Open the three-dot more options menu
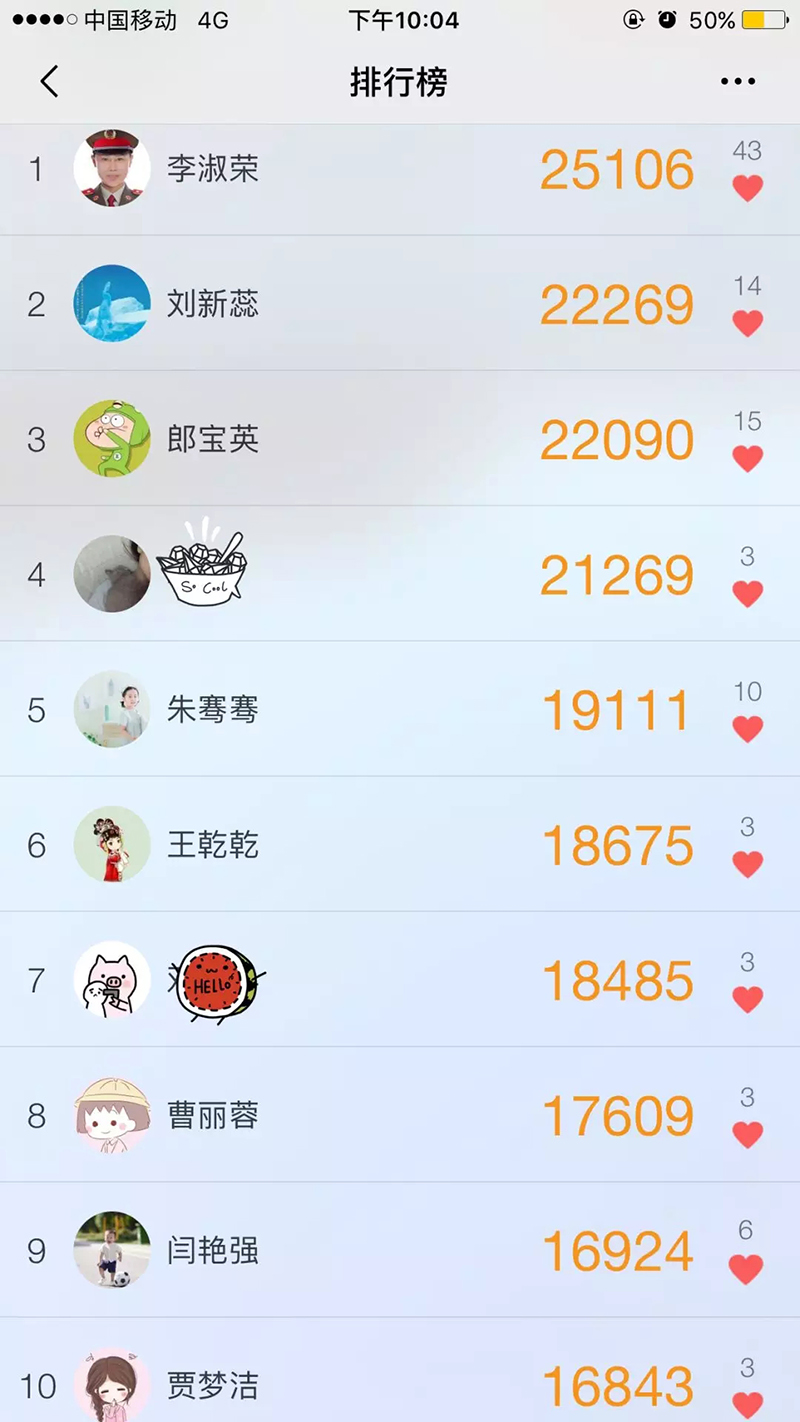This screenshot has width=800, height=1422. pos(738,81)
